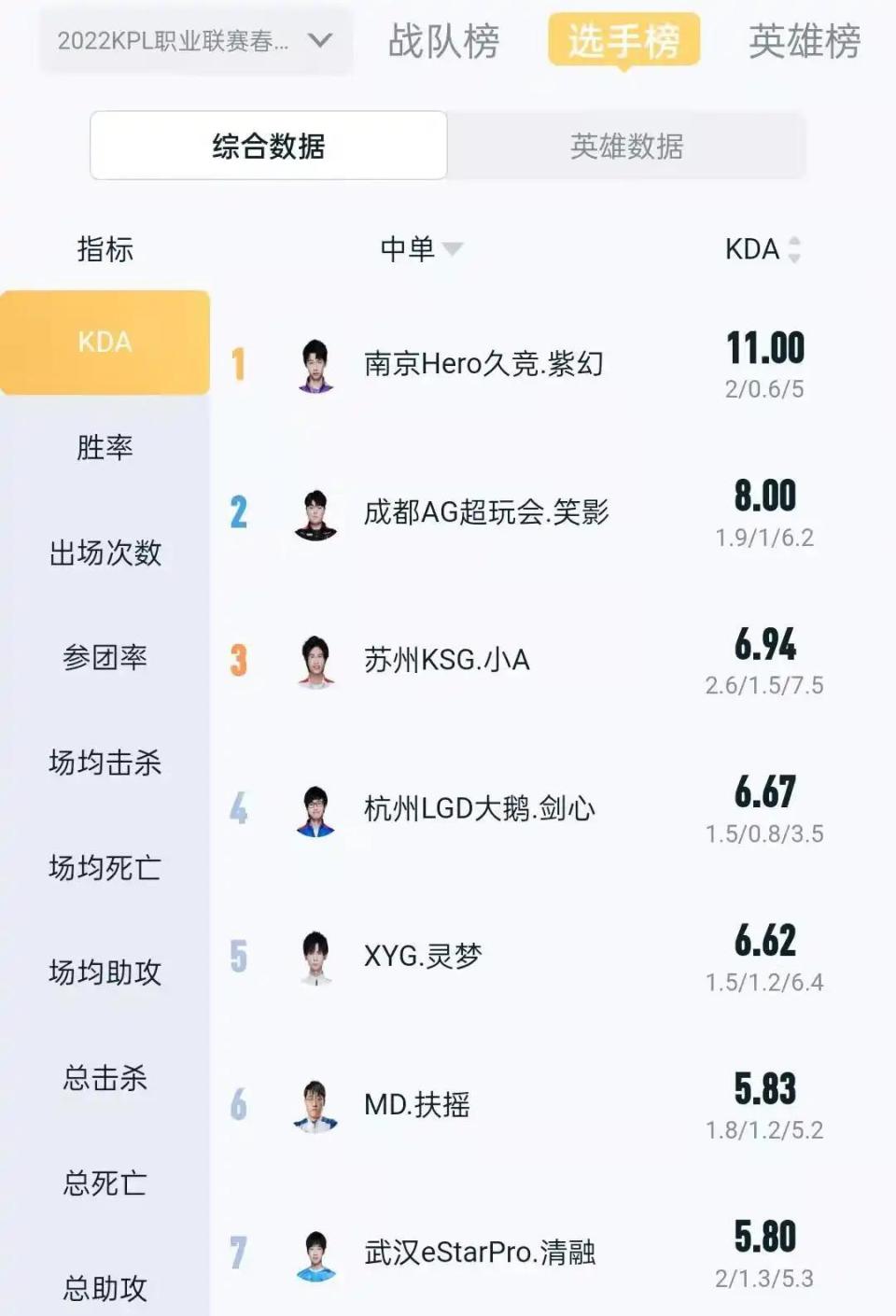896x1316 pixels.
Task: Click 武汉eStarPro.清融's avatar photo
Action: pyautogui.click(x=317, y=1251)
